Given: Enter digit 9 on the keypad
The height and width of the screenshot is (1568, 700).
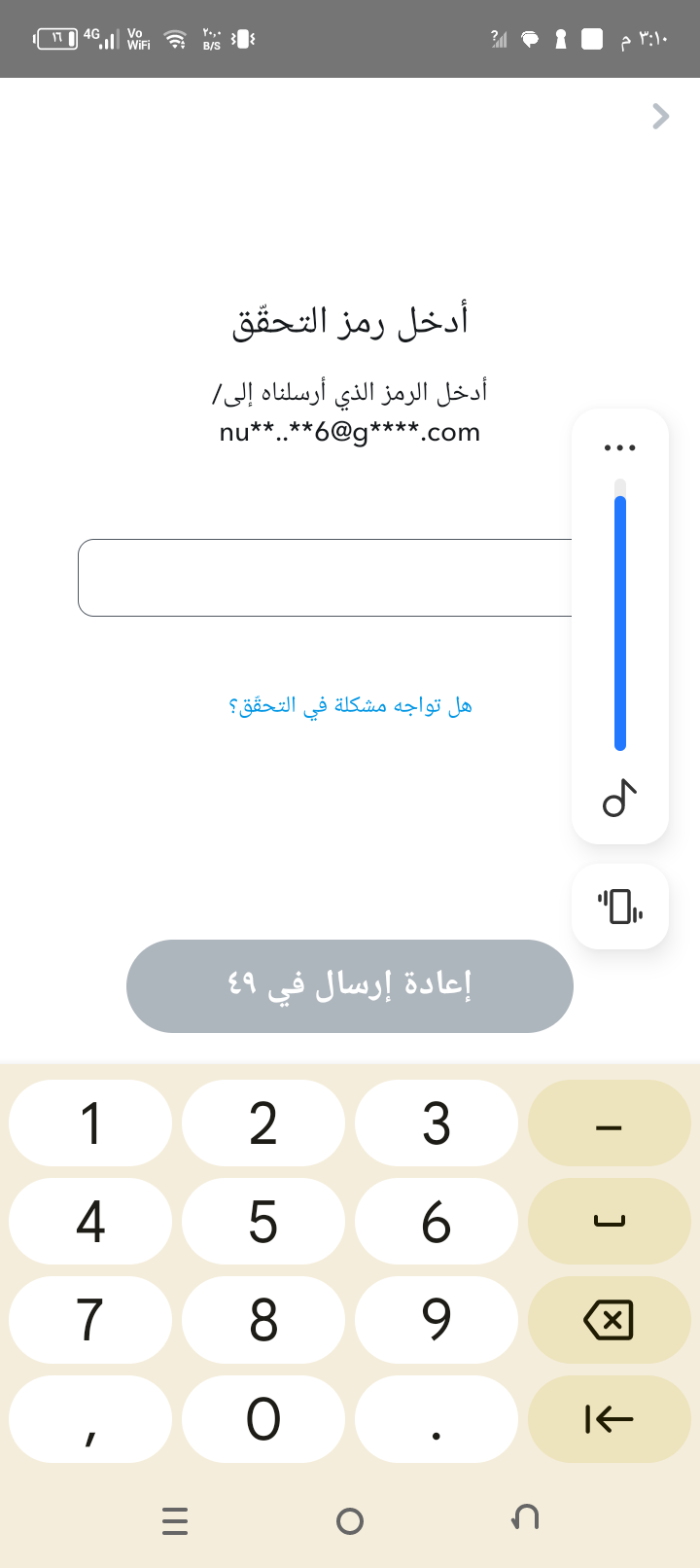Looking at the screenshot, I should pyautogui.click(x=437, y=1320).
